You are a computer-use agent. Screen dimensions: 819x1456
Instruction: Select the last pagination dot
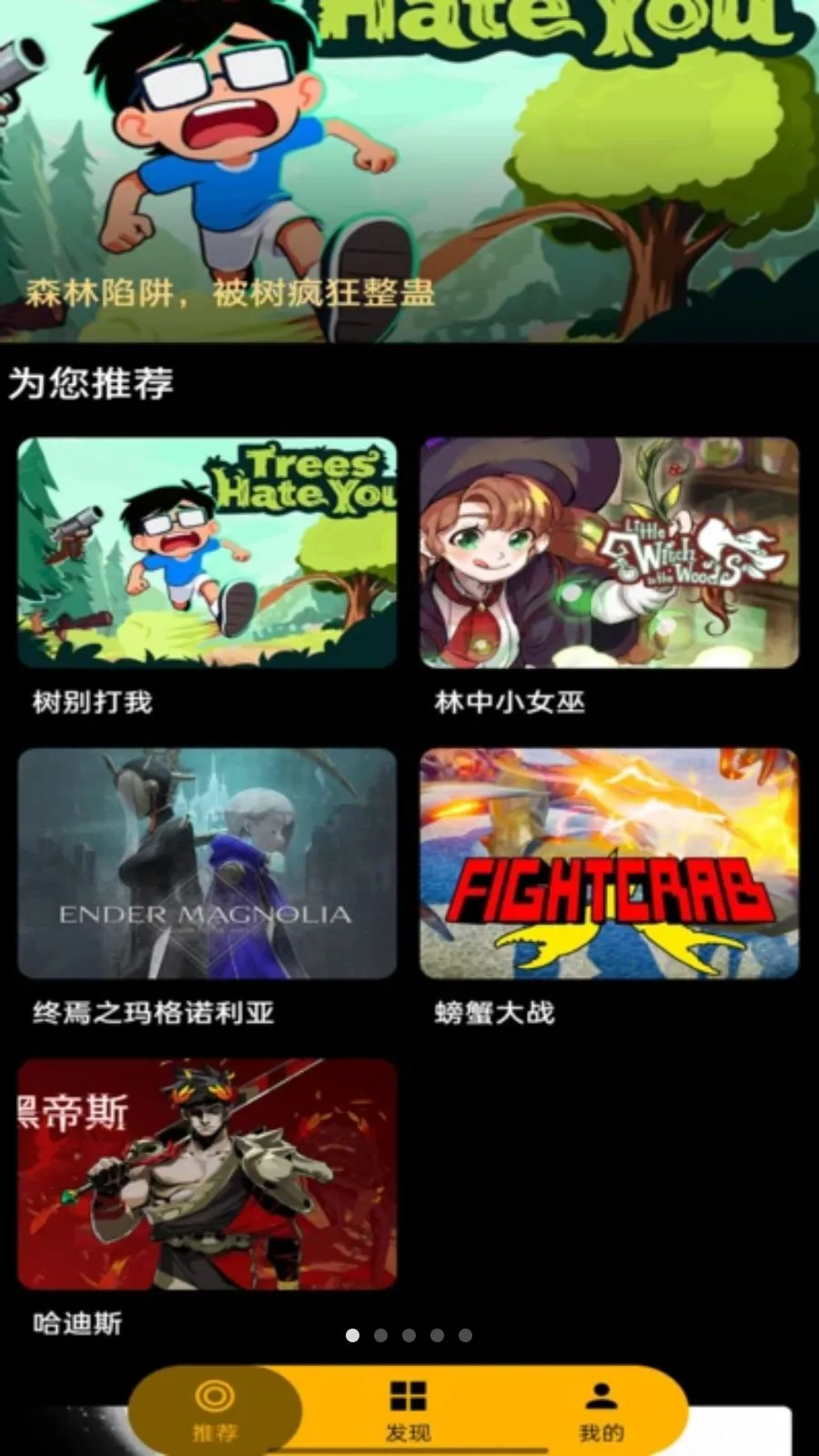465,1334
